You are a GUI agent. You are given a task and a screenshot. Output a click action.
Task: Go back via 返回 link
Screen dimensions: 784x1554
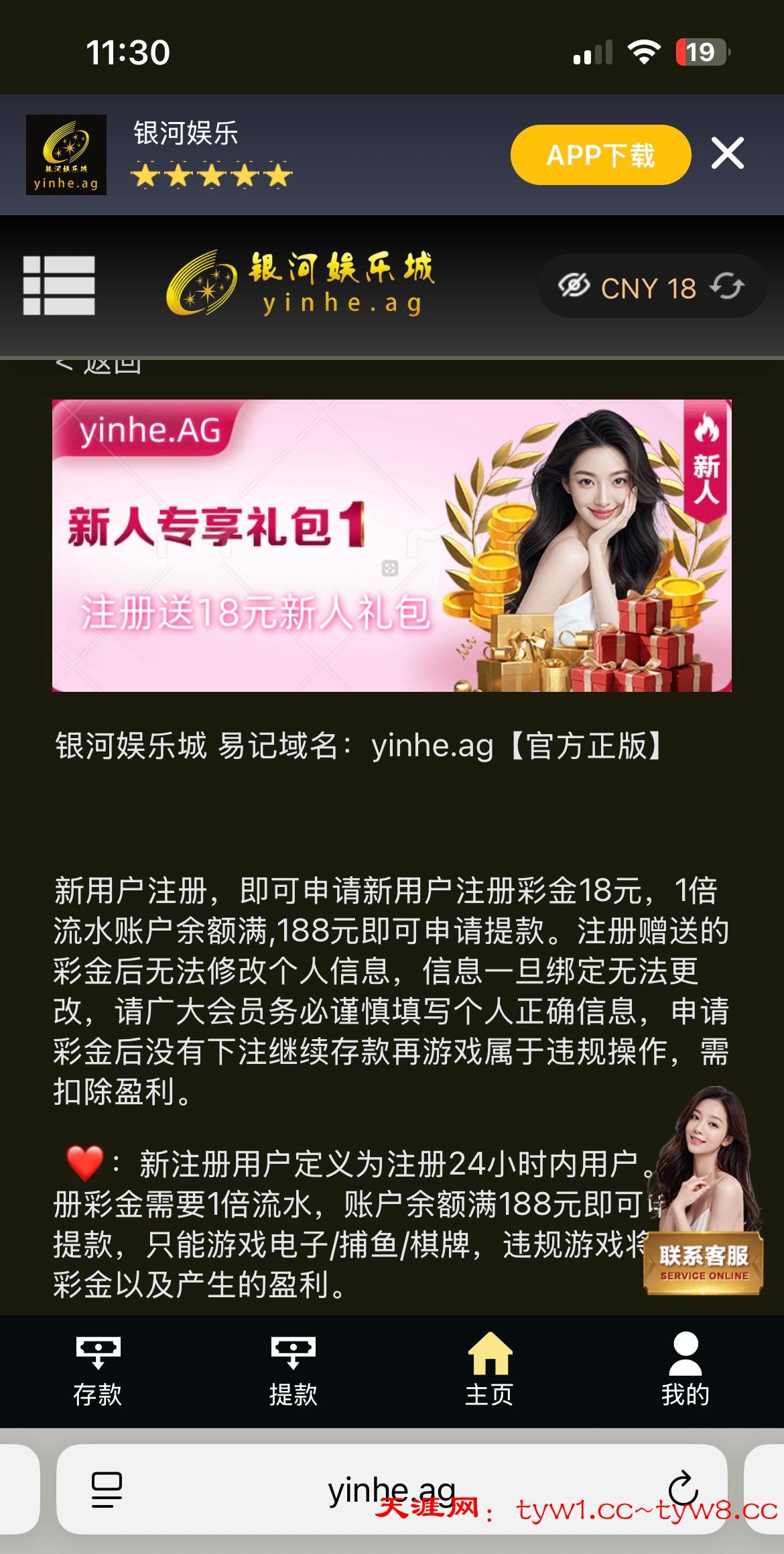101,365
